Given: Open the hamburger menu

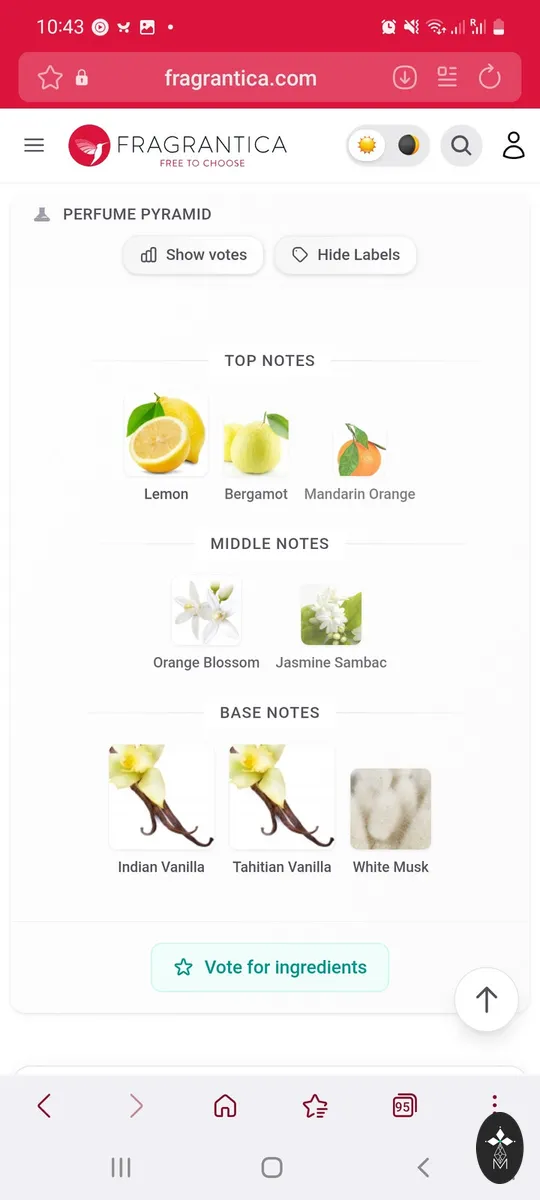Looking at the screenshot, I should click(34, 146).
